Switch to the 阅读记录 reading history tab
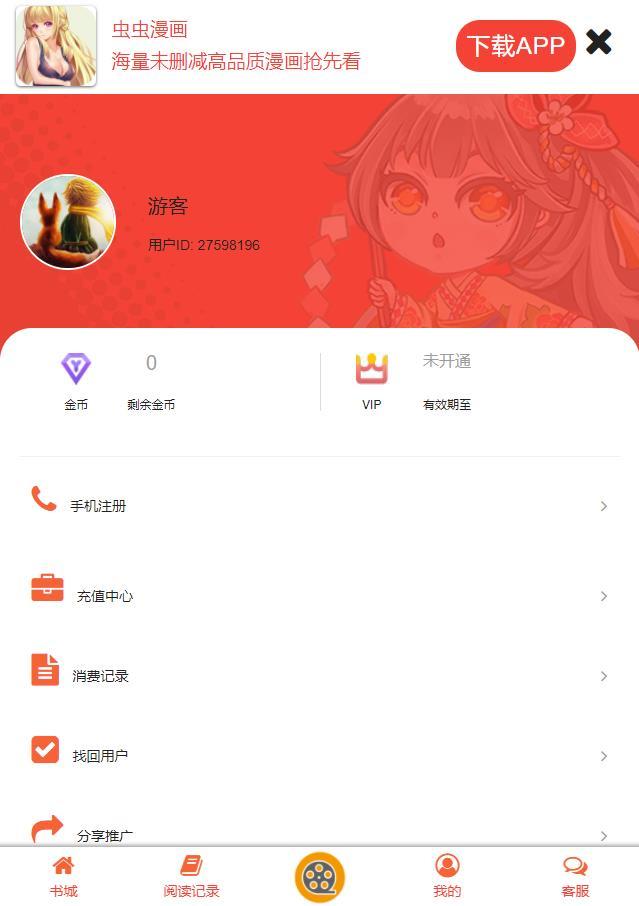The height and width of the screenshot is (906, 639). click(191, 876)
